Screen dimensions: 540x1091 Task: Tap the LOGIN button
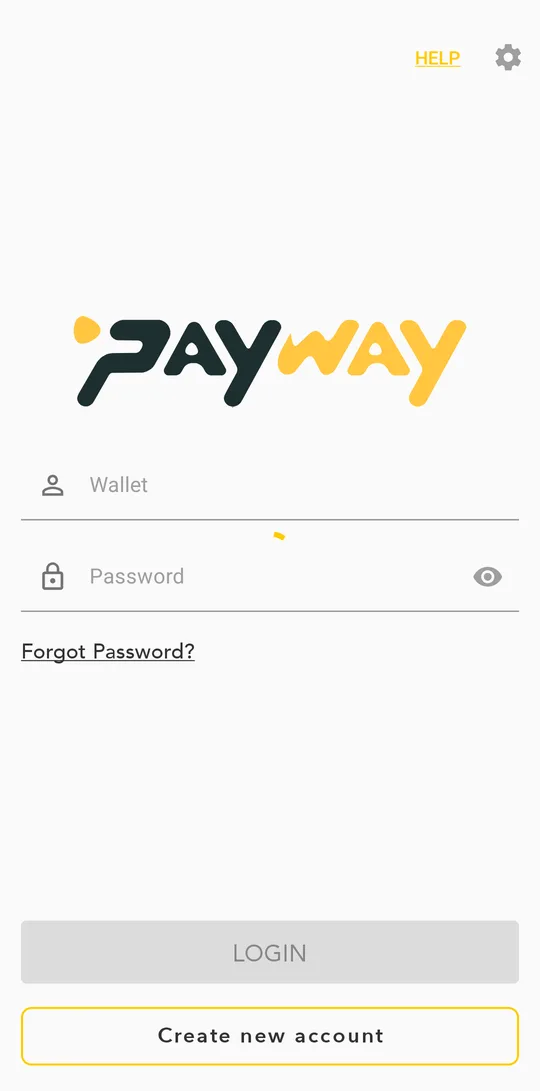click(x=270, y=953)
